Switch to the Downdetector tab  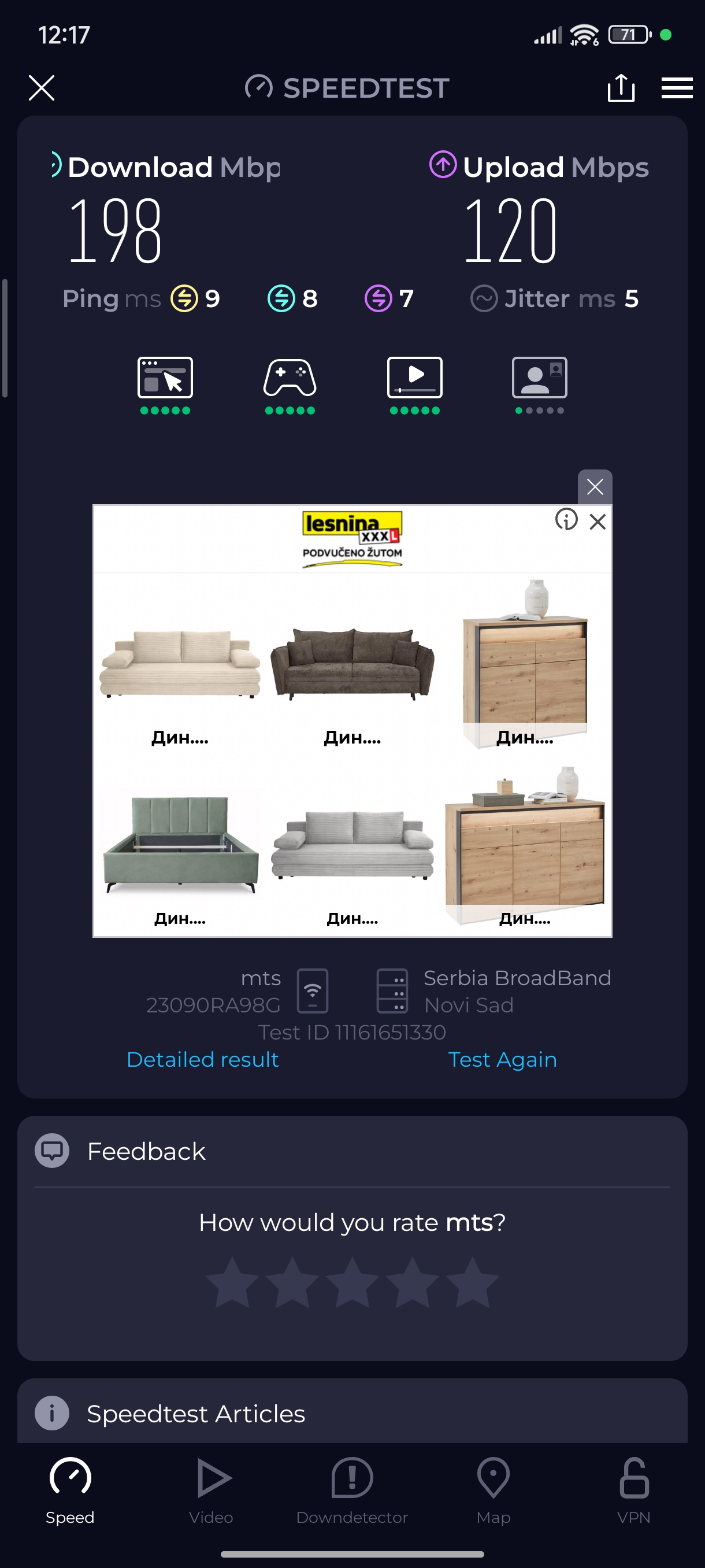[x=351, y=1490]
